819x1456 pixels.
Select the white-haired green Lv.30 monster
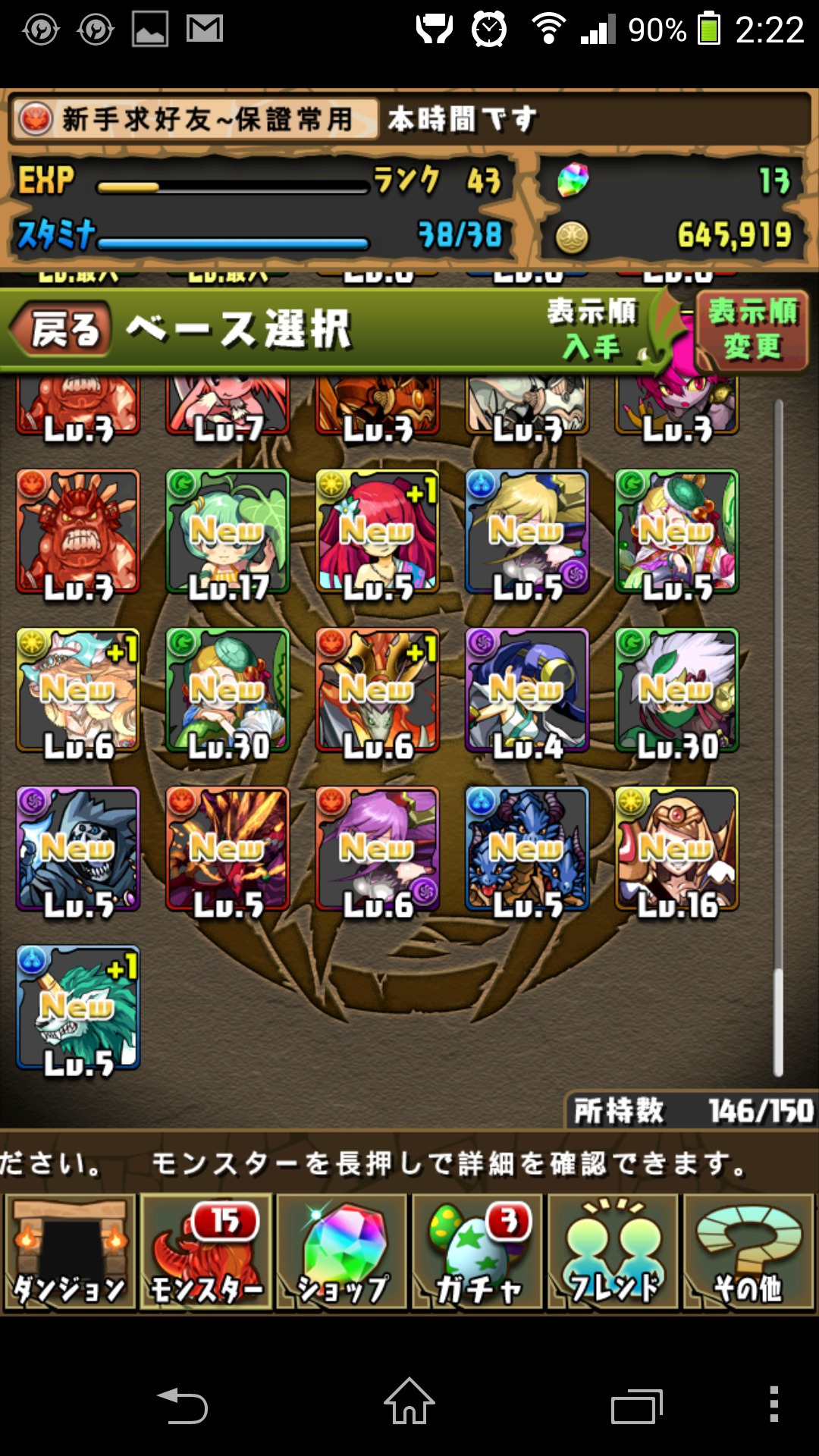click(x=676, y=691)
